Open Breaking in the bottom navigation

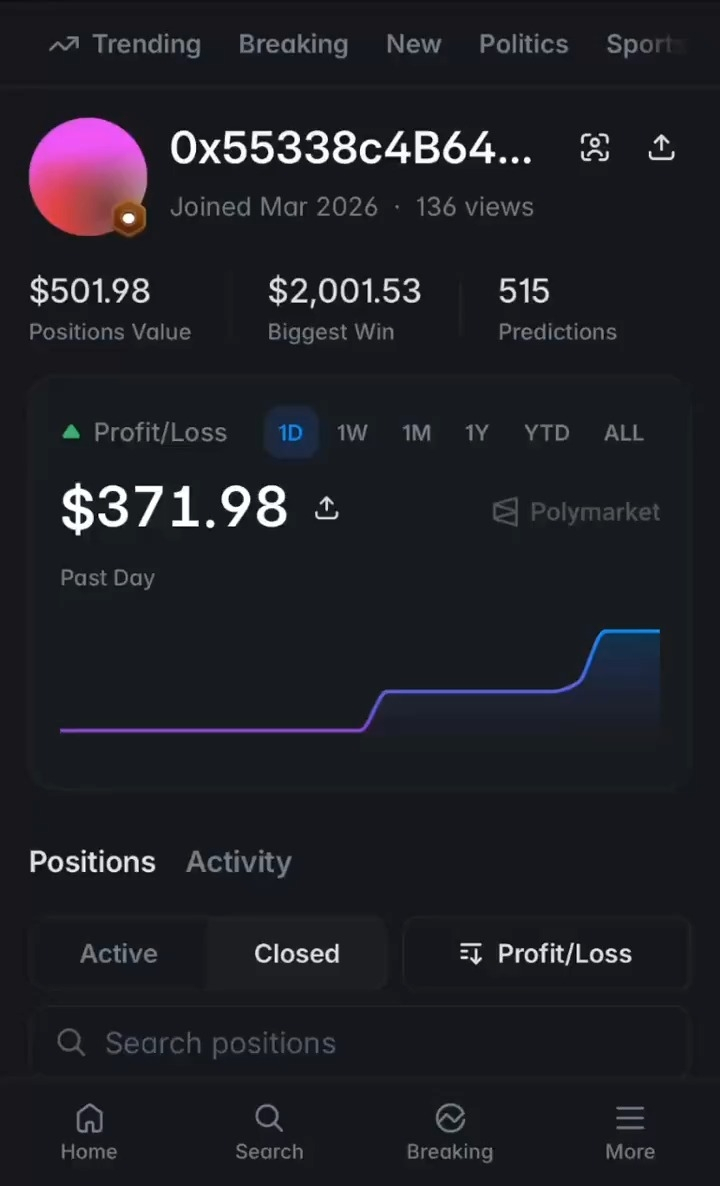pyautogui.click(x=450, y=1132)
